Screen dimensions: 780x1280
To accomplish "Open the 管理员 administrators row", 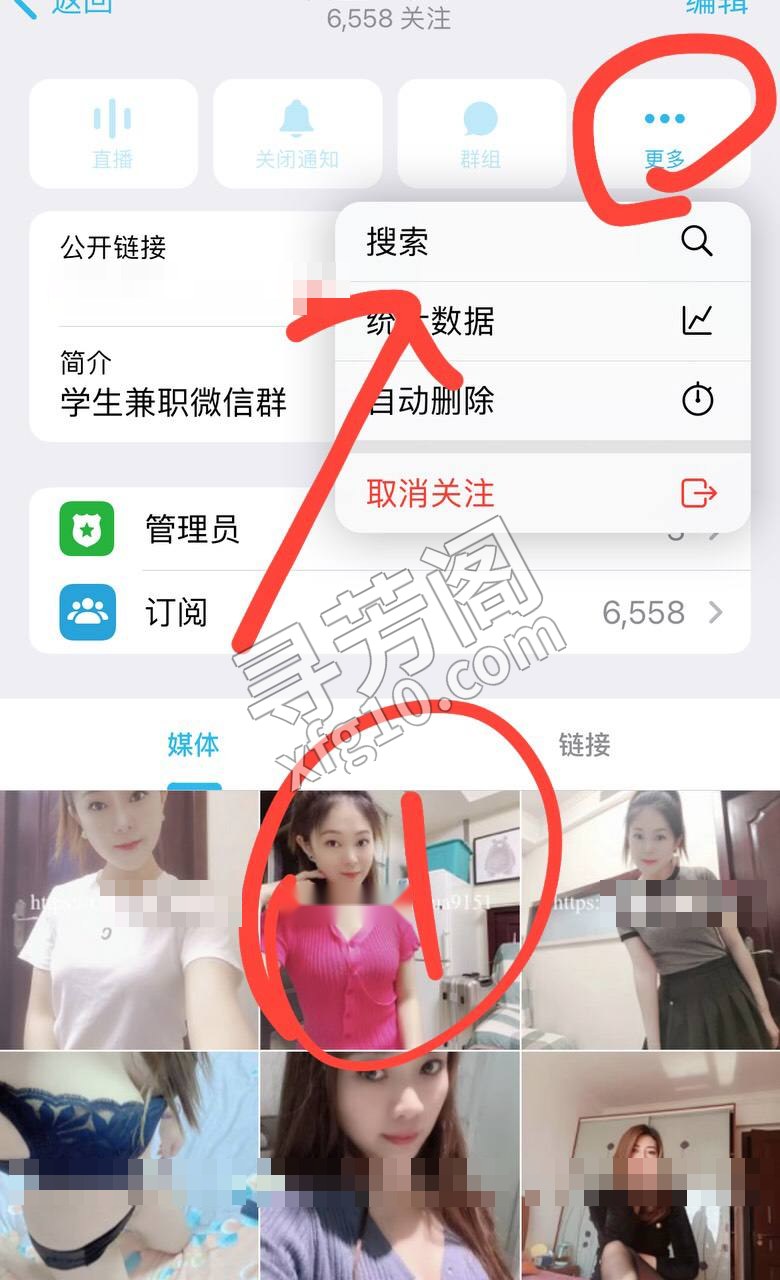I will pyautogui.click(x=390, y=529).
